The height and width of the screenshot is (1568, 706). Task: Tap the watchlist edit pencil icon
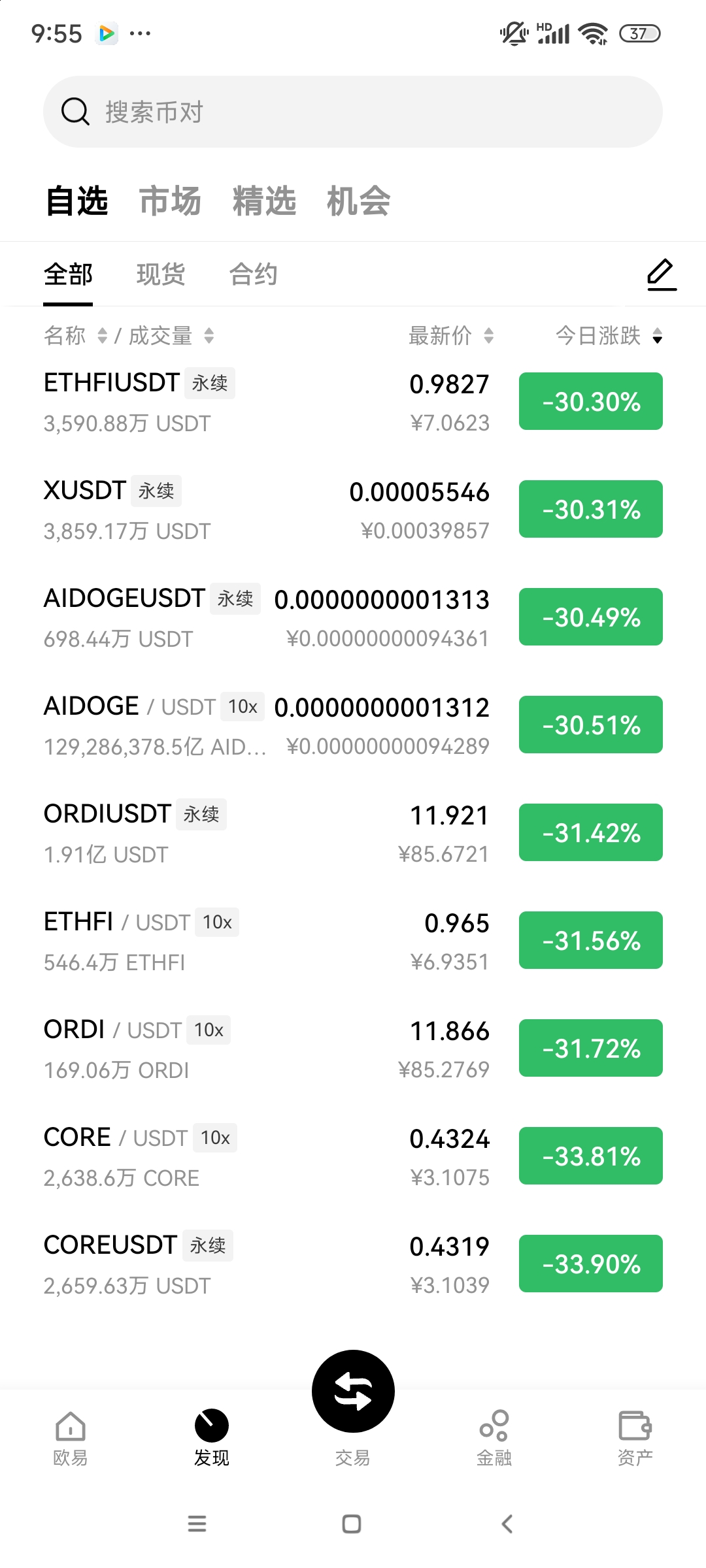point(662,274)
